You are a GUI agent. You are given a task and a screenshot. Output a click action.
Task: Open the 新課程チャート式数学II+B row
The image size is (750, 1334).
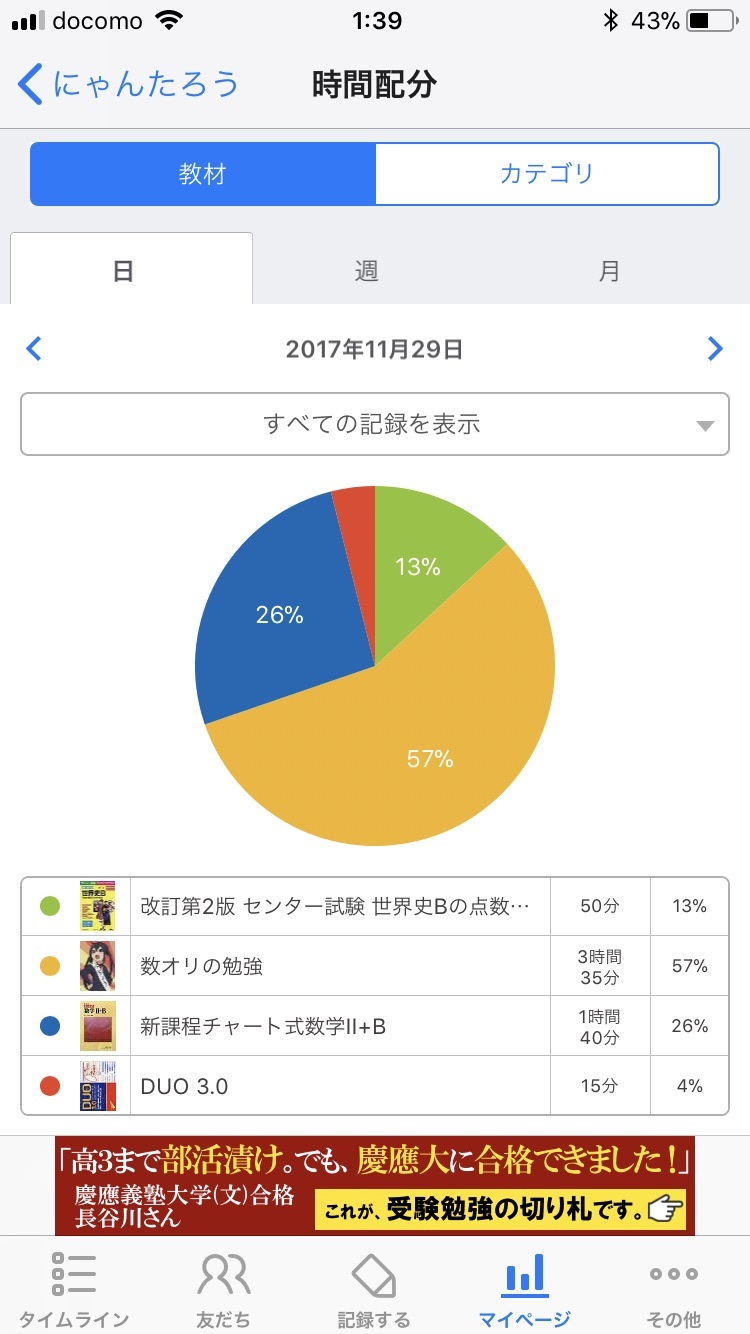375,1026
